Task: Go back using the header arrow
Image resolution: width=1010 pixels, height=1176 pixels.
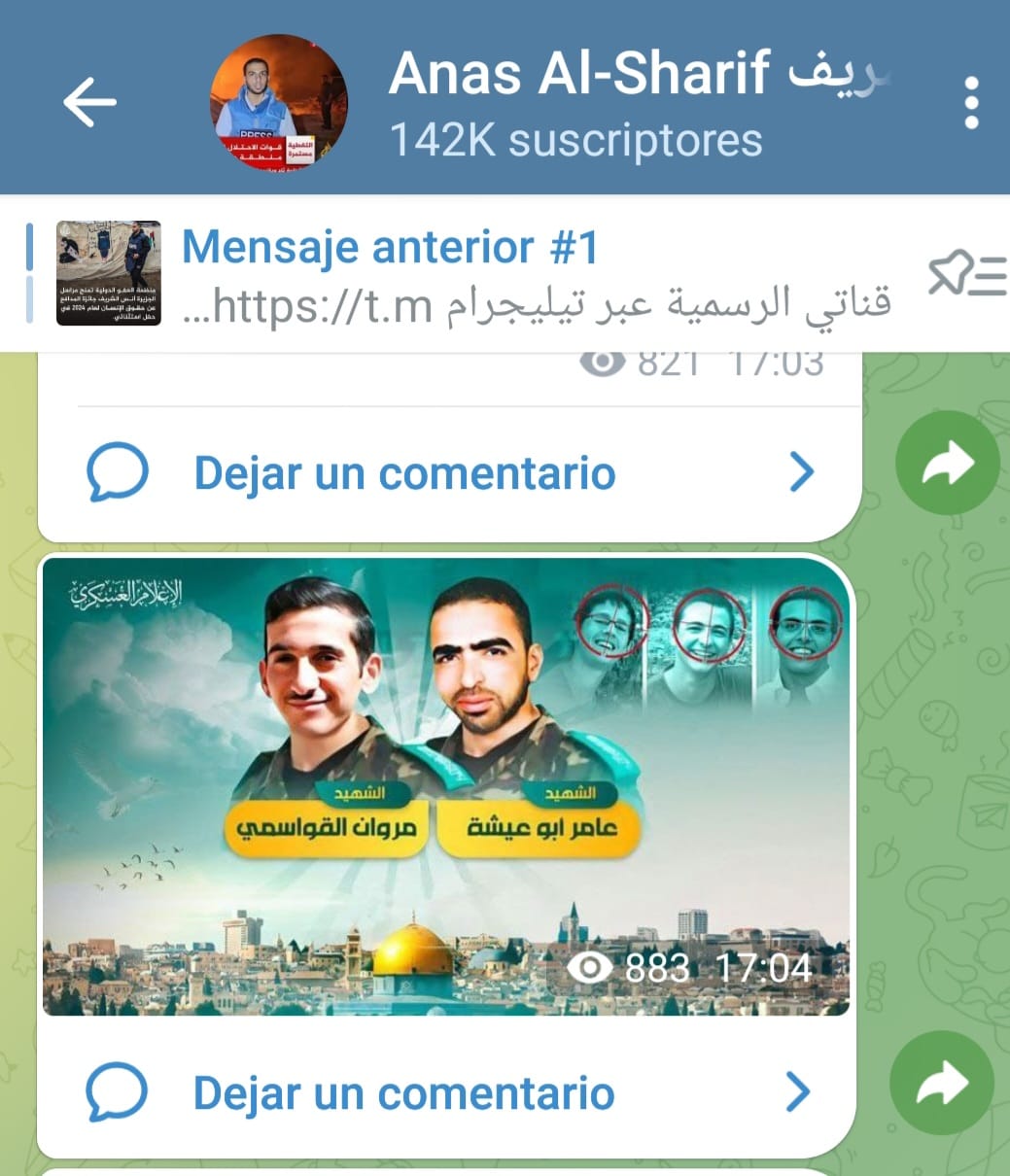Action: 89,102
